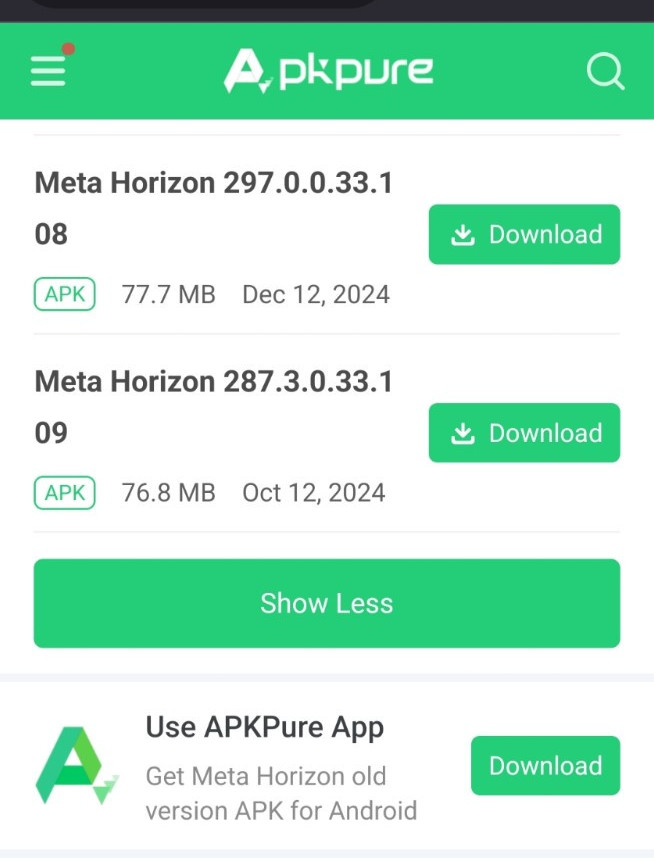Download the APKPure App
Viewport: 654px width, 861px height.
tap(545, 765)
